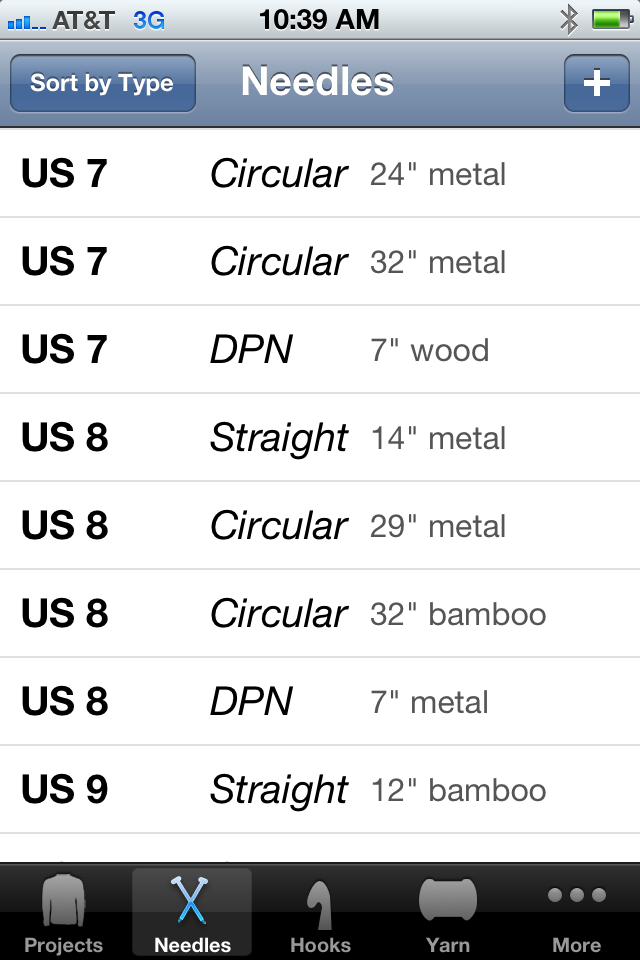Image resolution: width=640 pixels, height=960 pixels.
Task: View the US 7 DPN 7" wood needle
Action: coord(320,350)
